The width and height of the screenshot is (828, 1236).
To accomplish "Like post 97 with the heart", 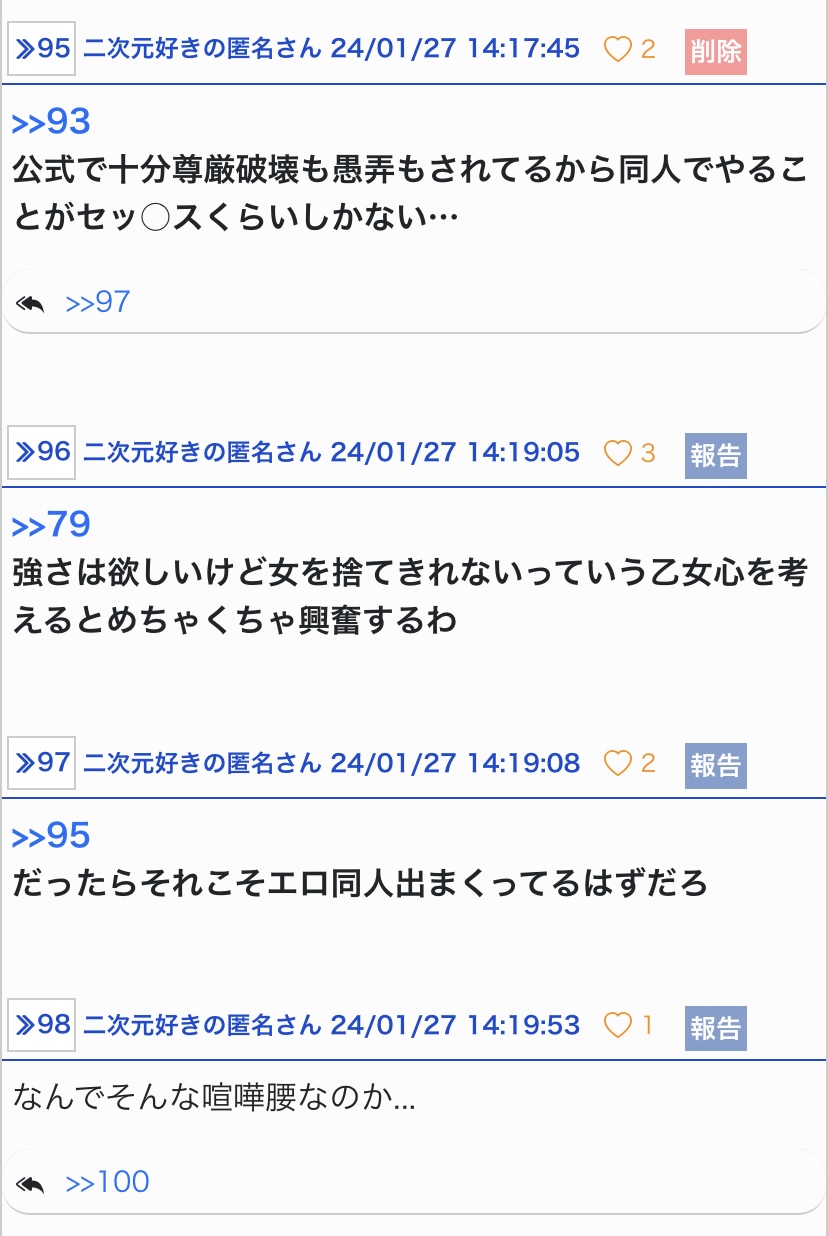I will tap(619, 764).
